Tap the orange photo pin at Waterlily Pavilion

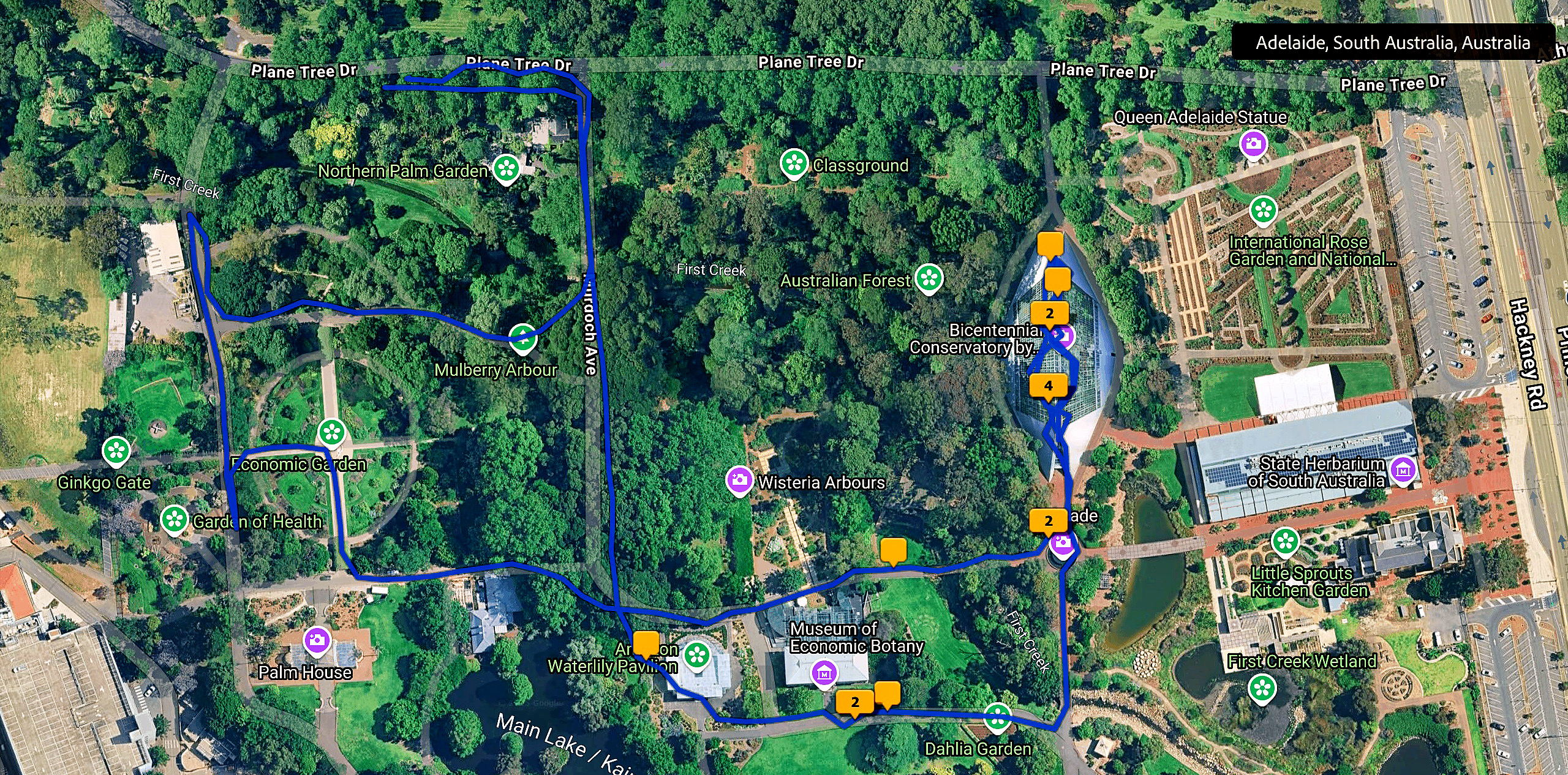645,644
